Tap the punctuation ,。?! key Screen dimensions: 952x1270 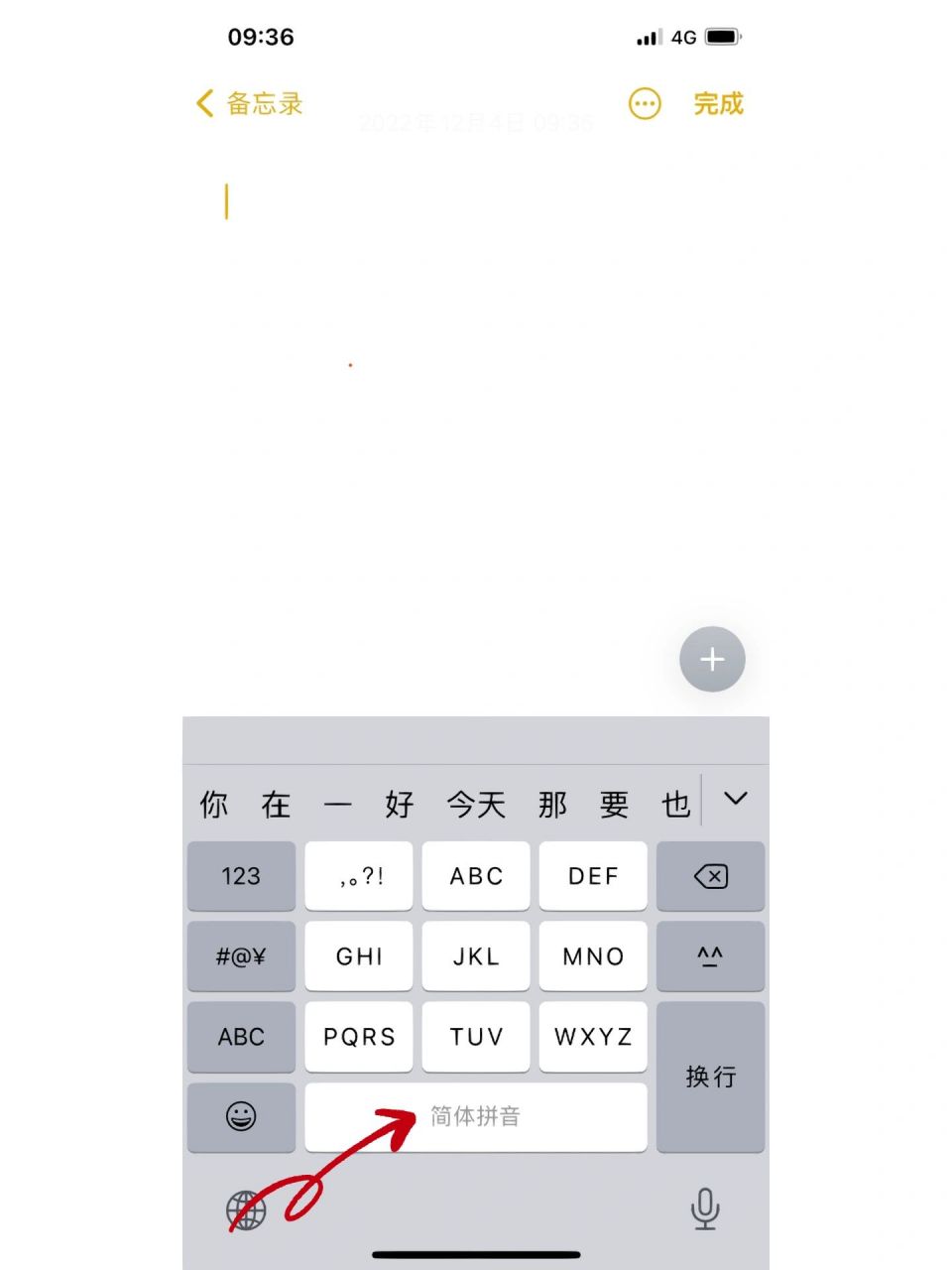[x=359, y=876]
